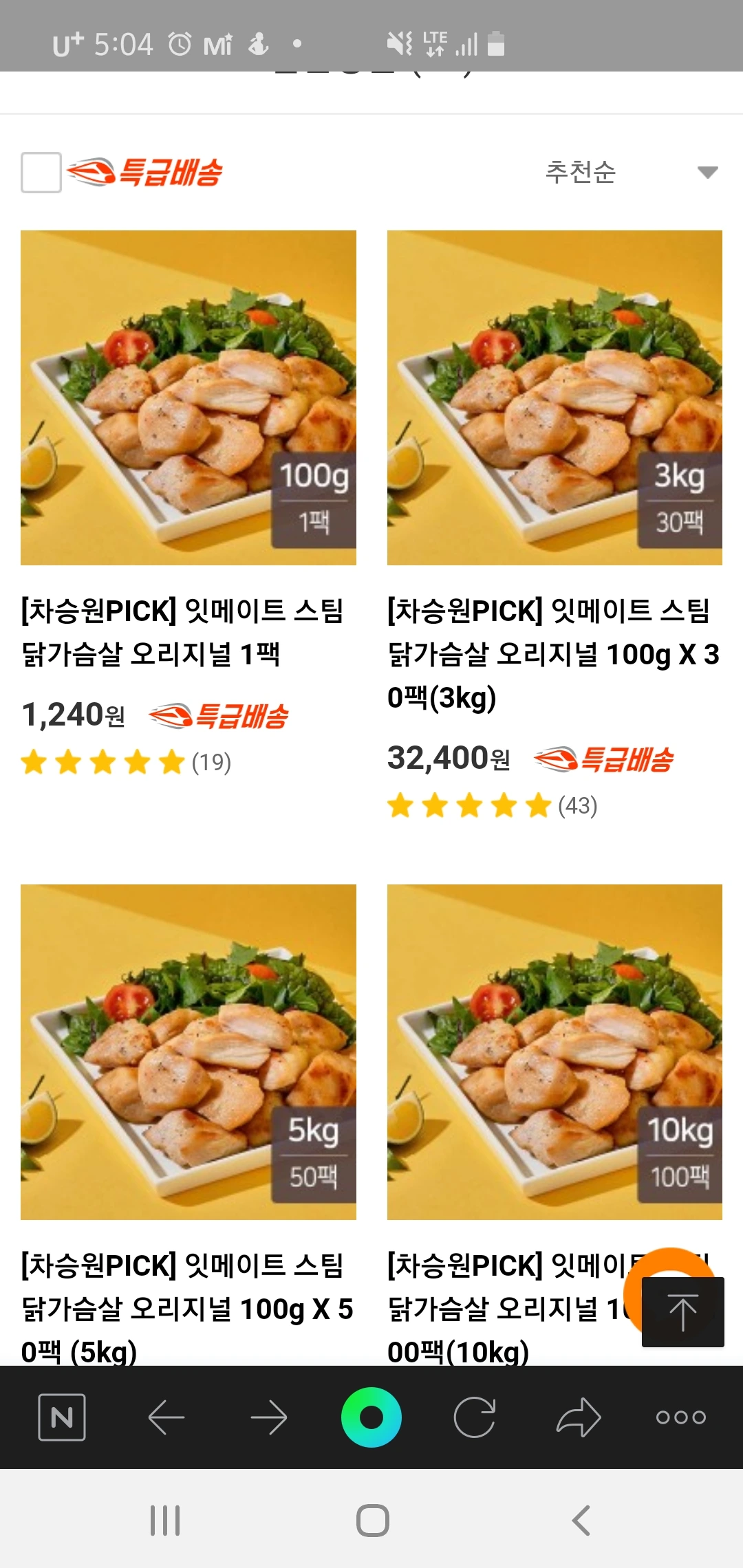The width and height of the screenshot is (743, 1568).
Task: Go back to previous web page
Action: tap(166, 1417)
